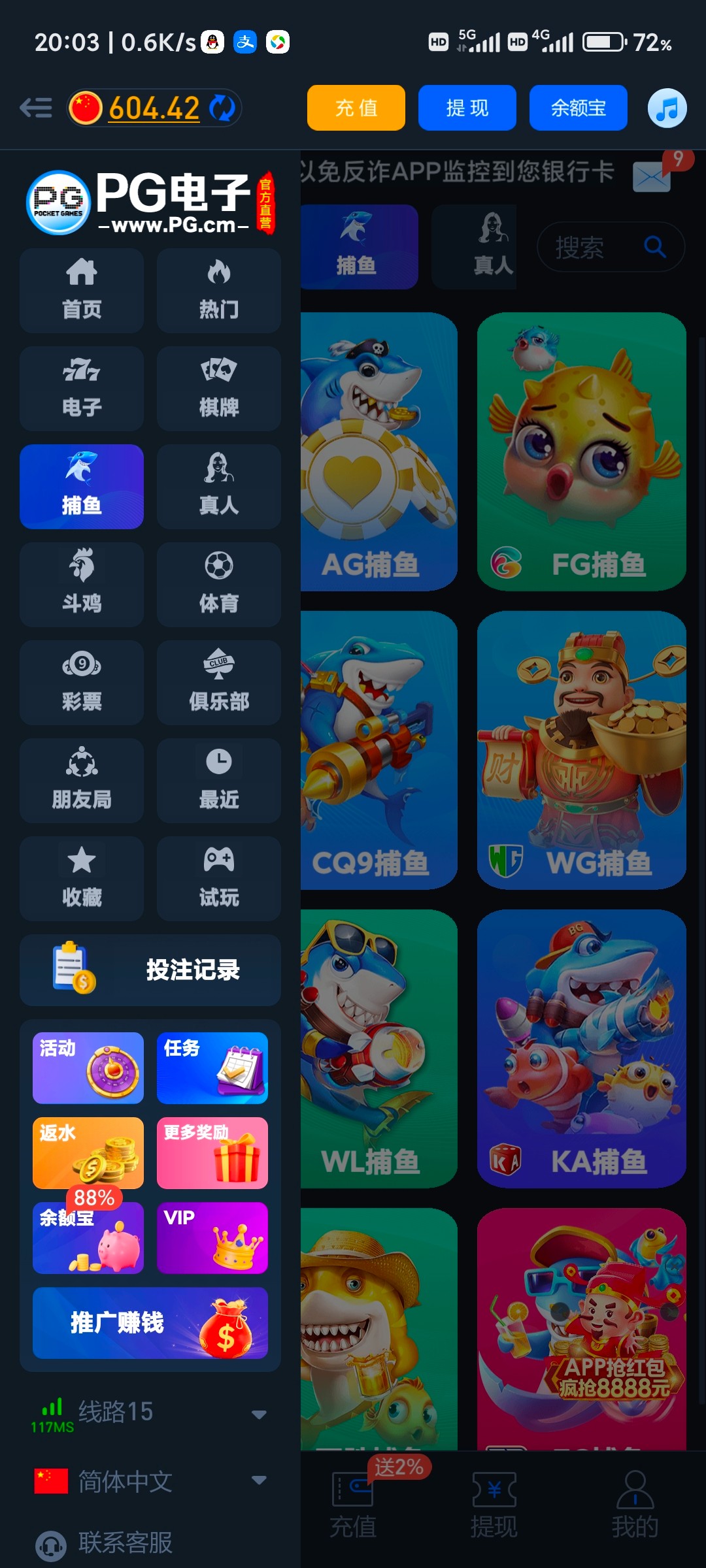This screenshot has height=1568, width=706.
Task: Open 提现 withdrawal from the top bar
Action: click(x=467, y=108)
